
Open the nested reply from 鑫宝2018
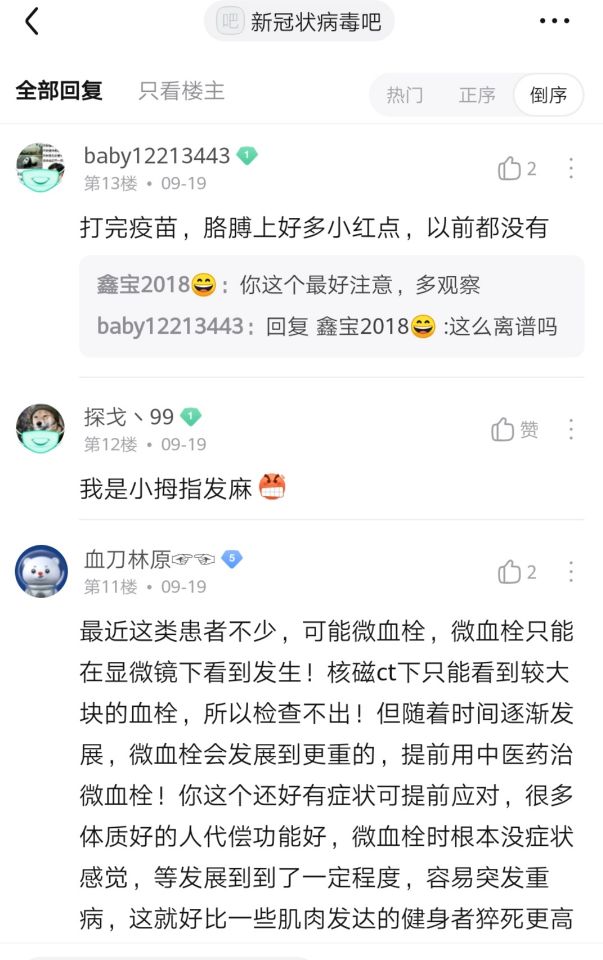[288, 285]
